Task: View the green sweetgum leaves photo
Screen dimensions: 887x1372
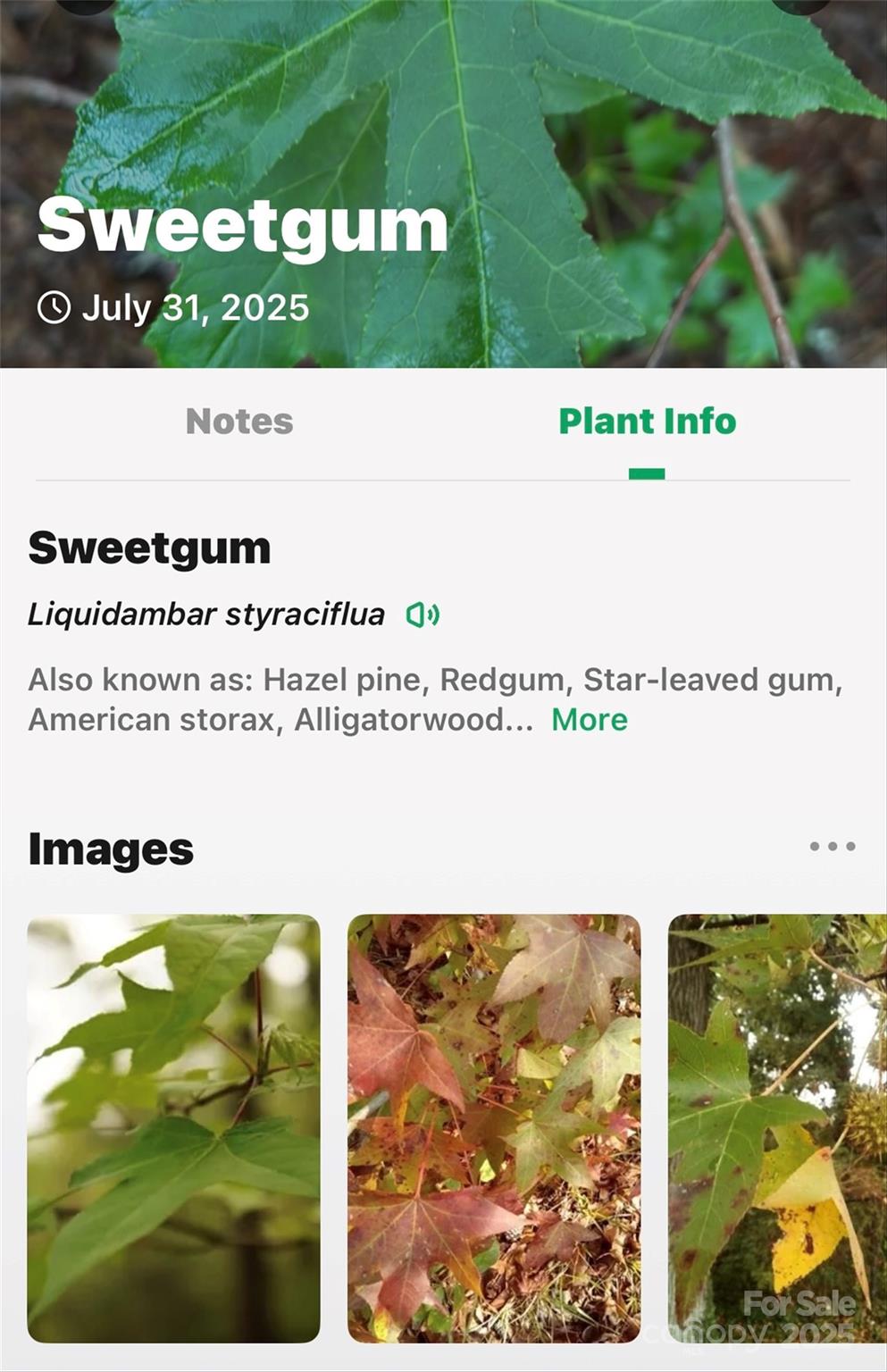Action: [x=173, y=1127]
